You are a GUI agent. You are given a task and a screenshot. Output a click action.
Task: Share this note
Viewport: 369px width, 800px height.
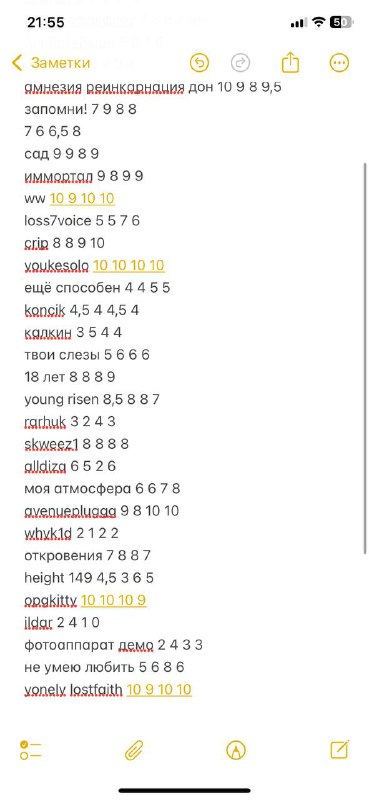click(290, 63)
